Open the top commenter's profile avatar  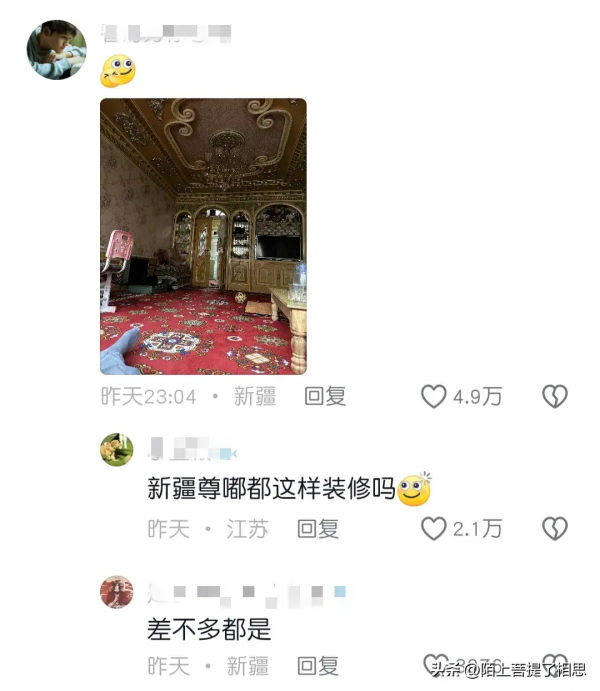click(x=56, y=49)
